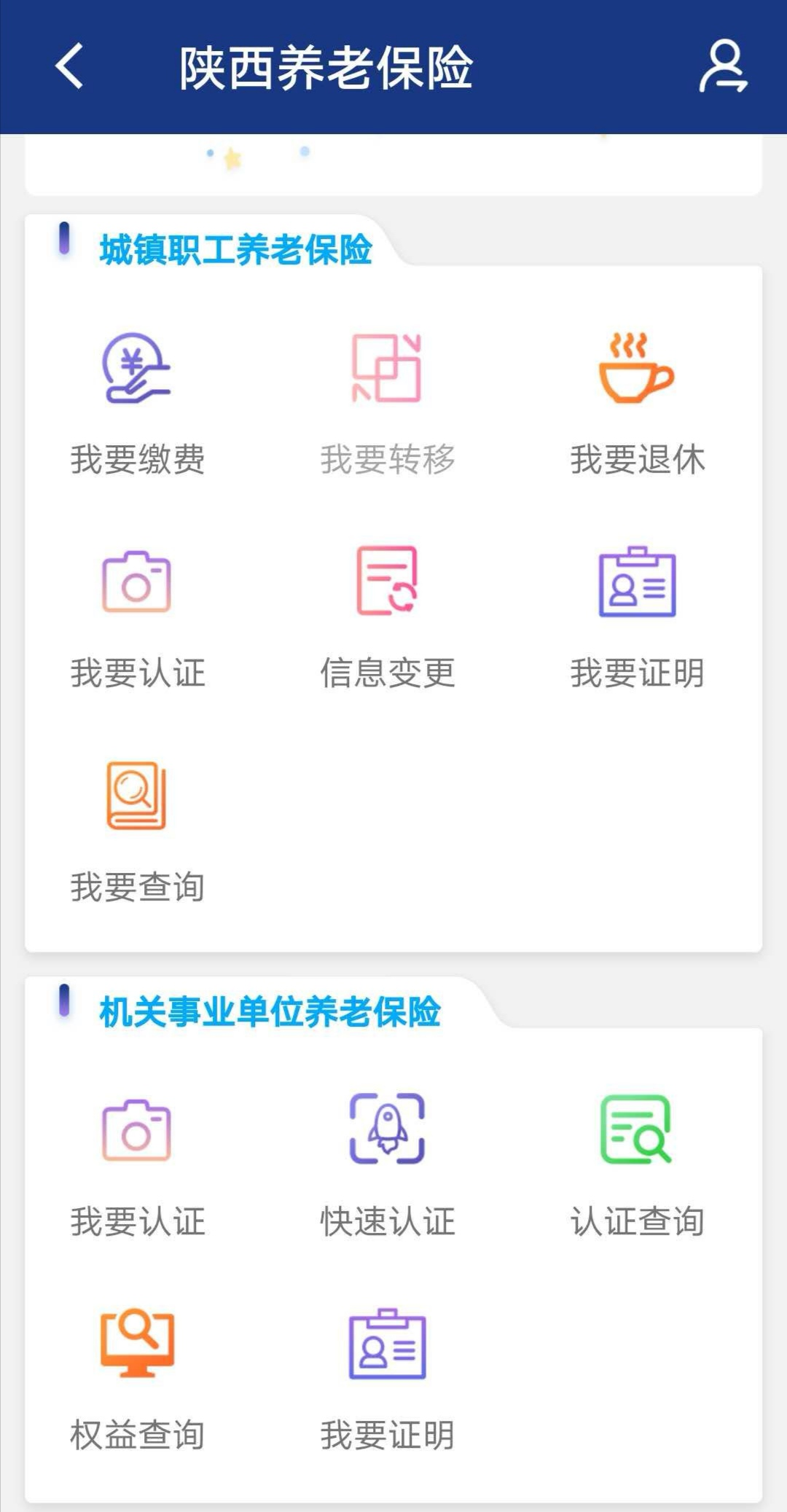Tap 我要认证 under 机关事业单位养老保险
Viewport: 787px width, 1512px height.
click(x=137, y=1164)
